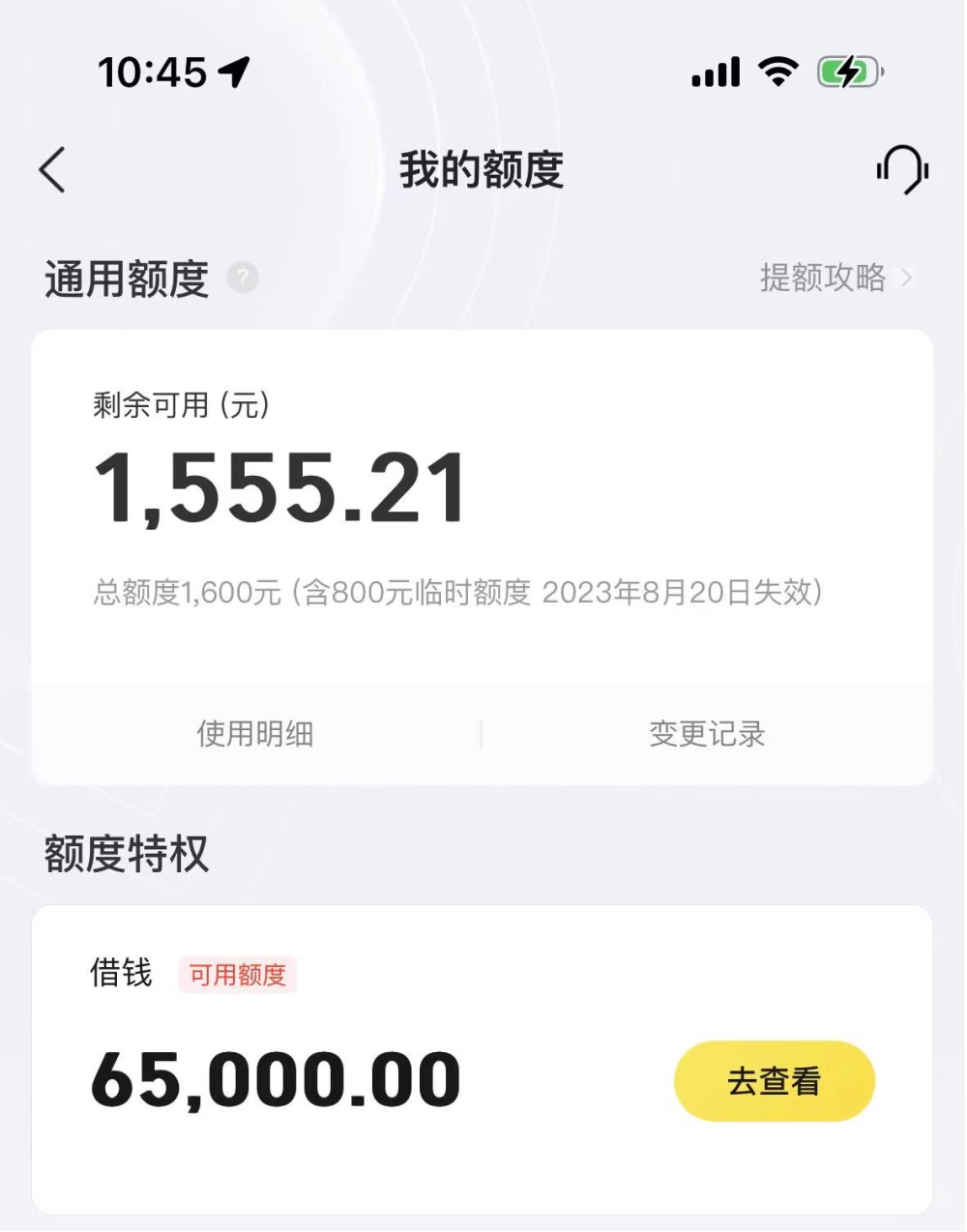
Task: Tap the cellular signal bars icon
Action: coord(714,71)
